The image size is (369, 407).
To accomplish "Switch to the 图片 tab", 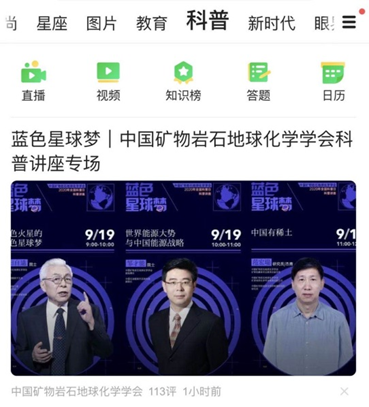I will tap(101, 23).
